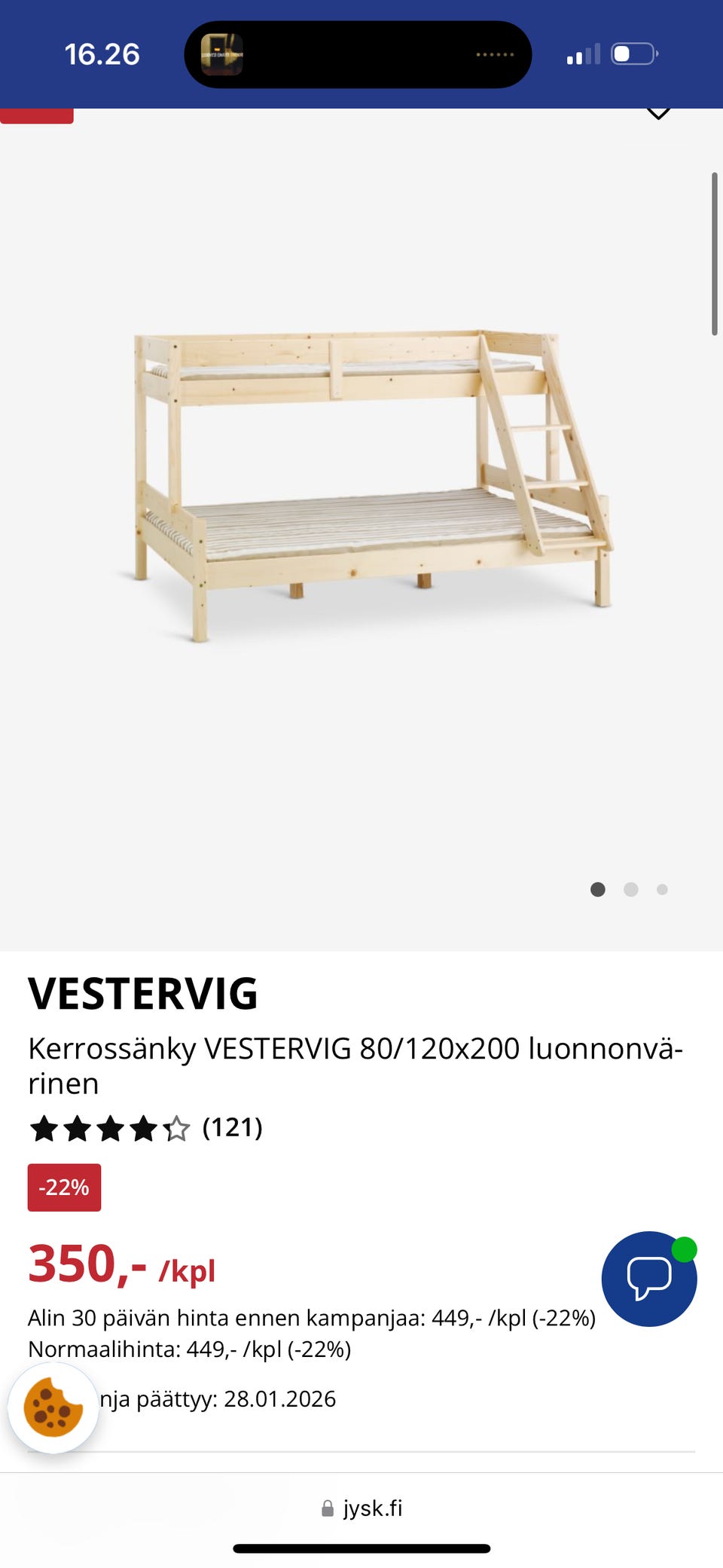Open the live chat bubble
This screenshot has height=1568, width=723.
[649, 1279]
